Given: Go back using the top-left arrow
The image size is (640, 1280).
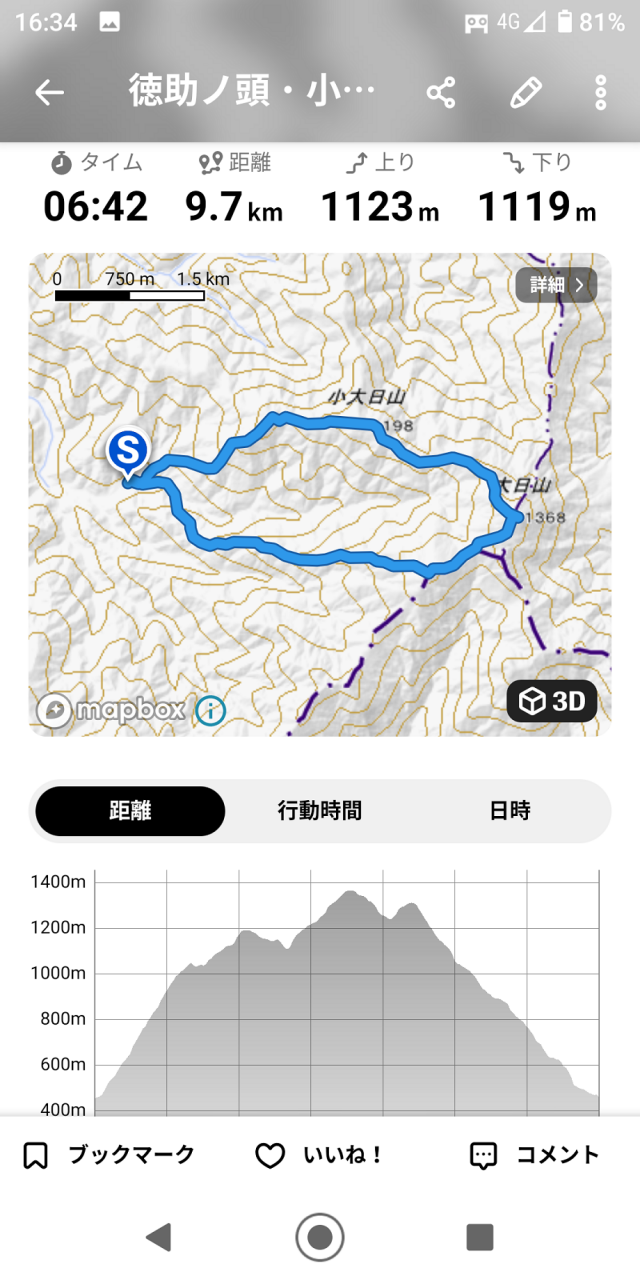Looking at the screenshot, I should pyautogui.click(x=49, y=93).
